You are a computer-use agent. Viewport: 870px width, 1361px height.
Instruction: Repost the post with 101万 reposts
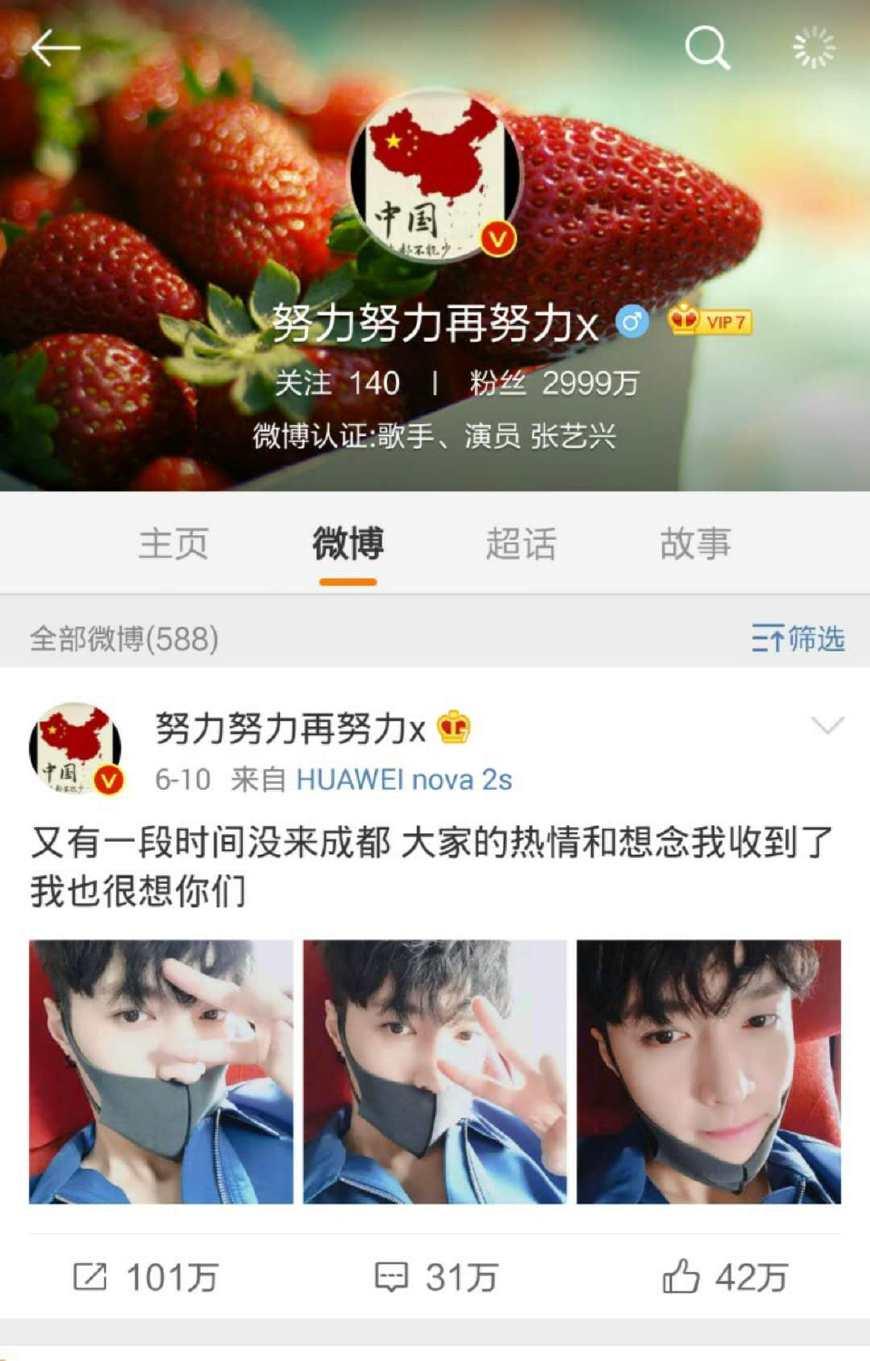[x=146, y=1277]
